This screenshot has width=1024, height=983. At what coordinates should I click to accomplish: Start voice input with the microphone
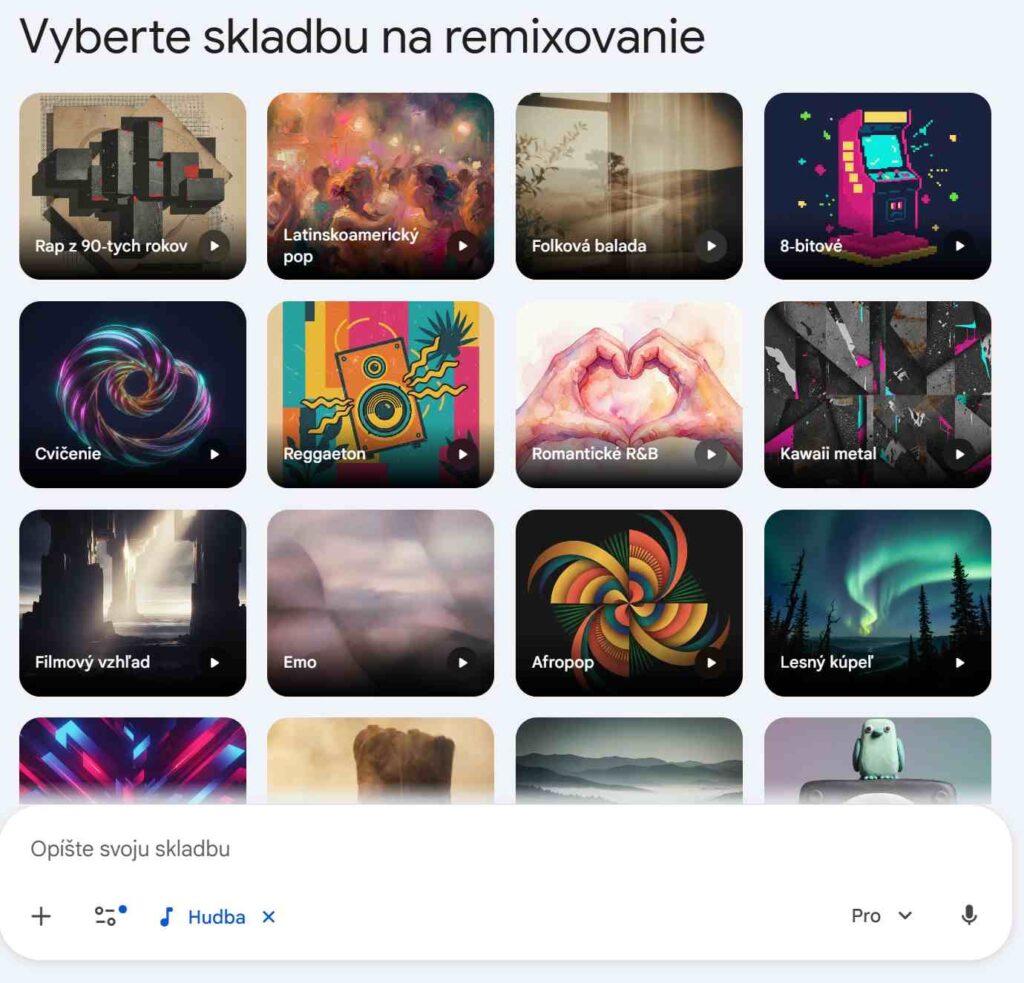click(x=968, y=915)
